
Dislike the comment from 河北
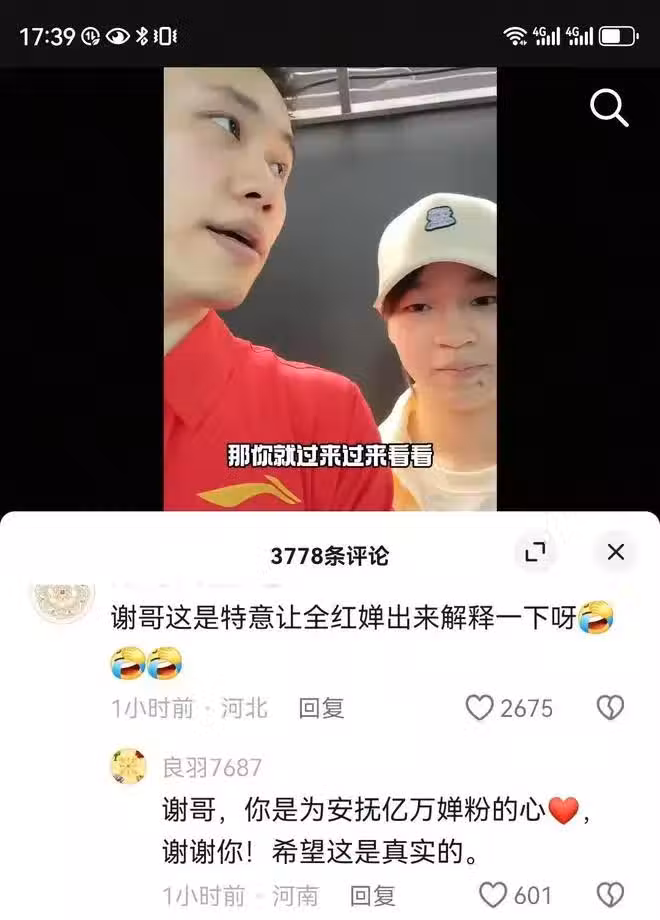click(610, 708)
